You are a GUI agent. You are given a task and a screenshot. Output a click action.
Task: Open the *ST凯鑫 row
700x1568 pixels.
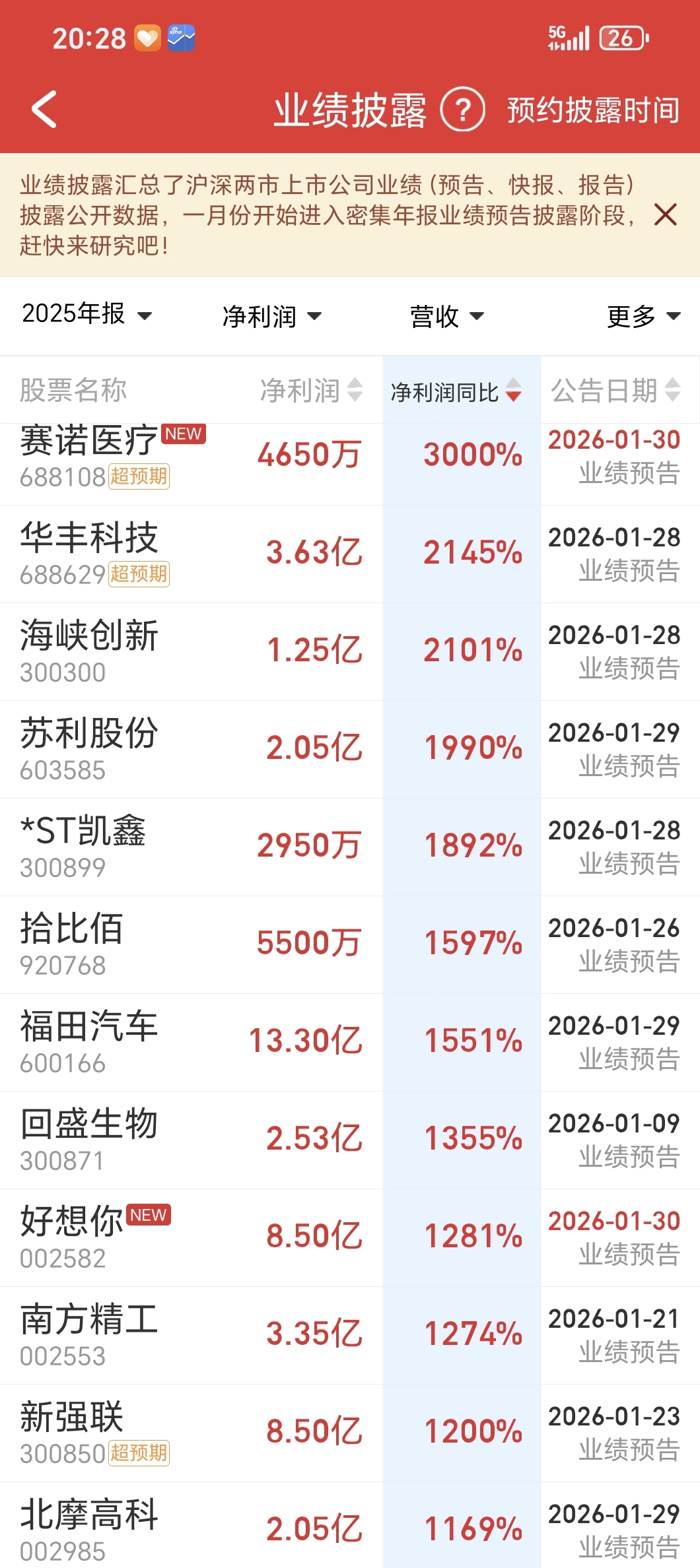click(350, 847)
